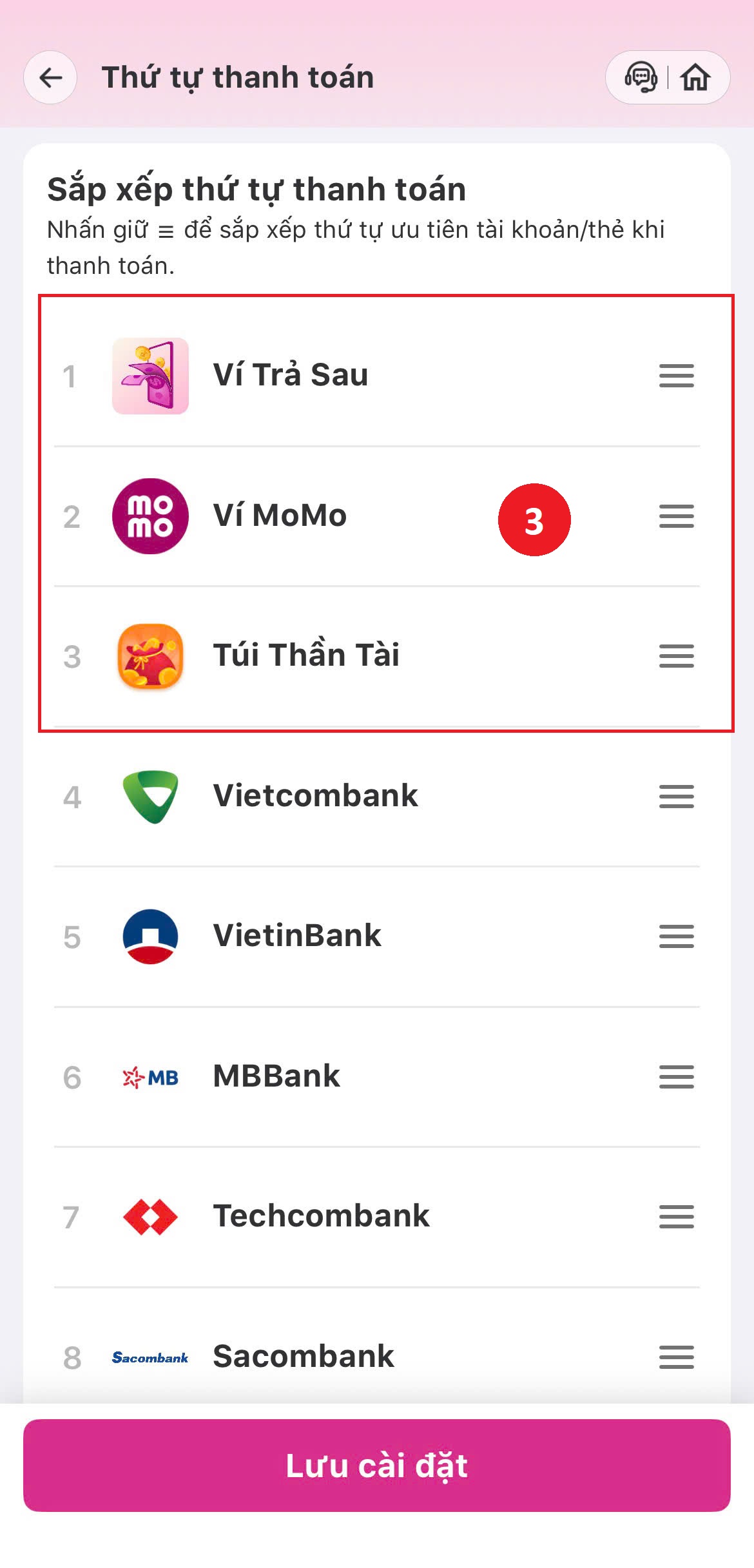Screen dimensions: 754x1568
Task: Click the Sacombank row drag handle
Action: (675, 1356)
